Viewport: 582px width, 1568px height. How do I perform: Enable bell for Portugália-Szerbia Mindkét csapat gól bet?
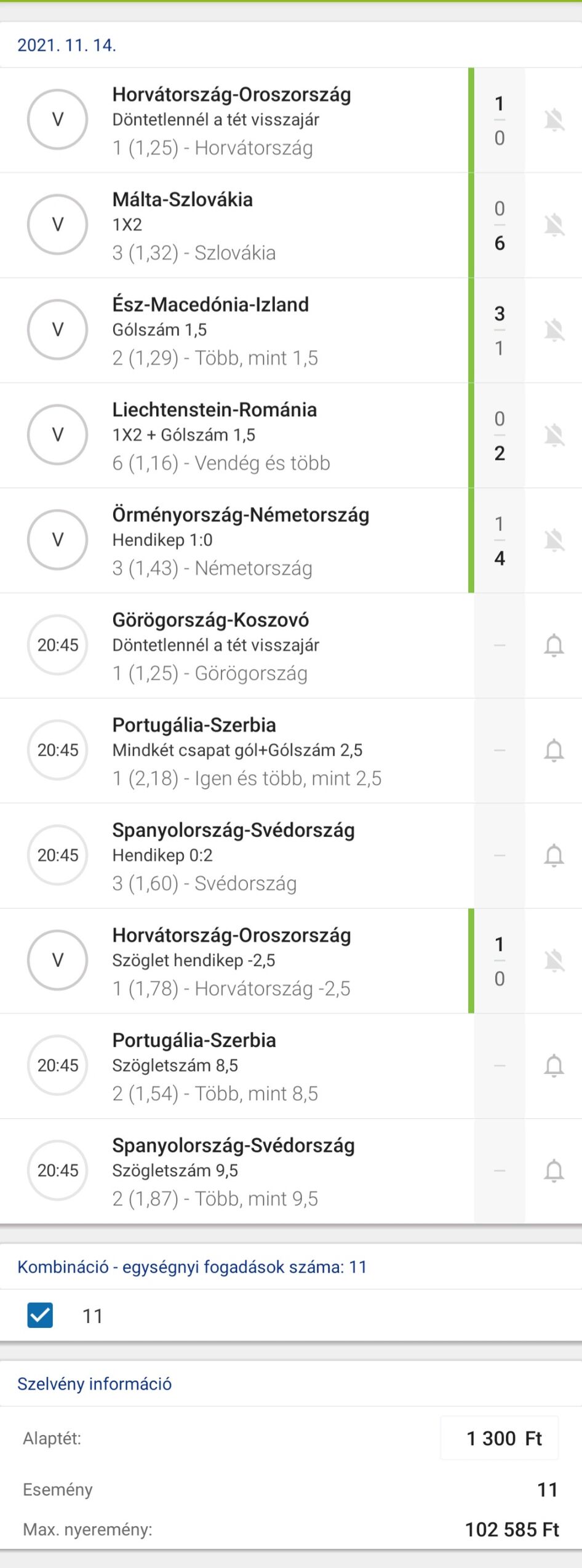[554, 750]
